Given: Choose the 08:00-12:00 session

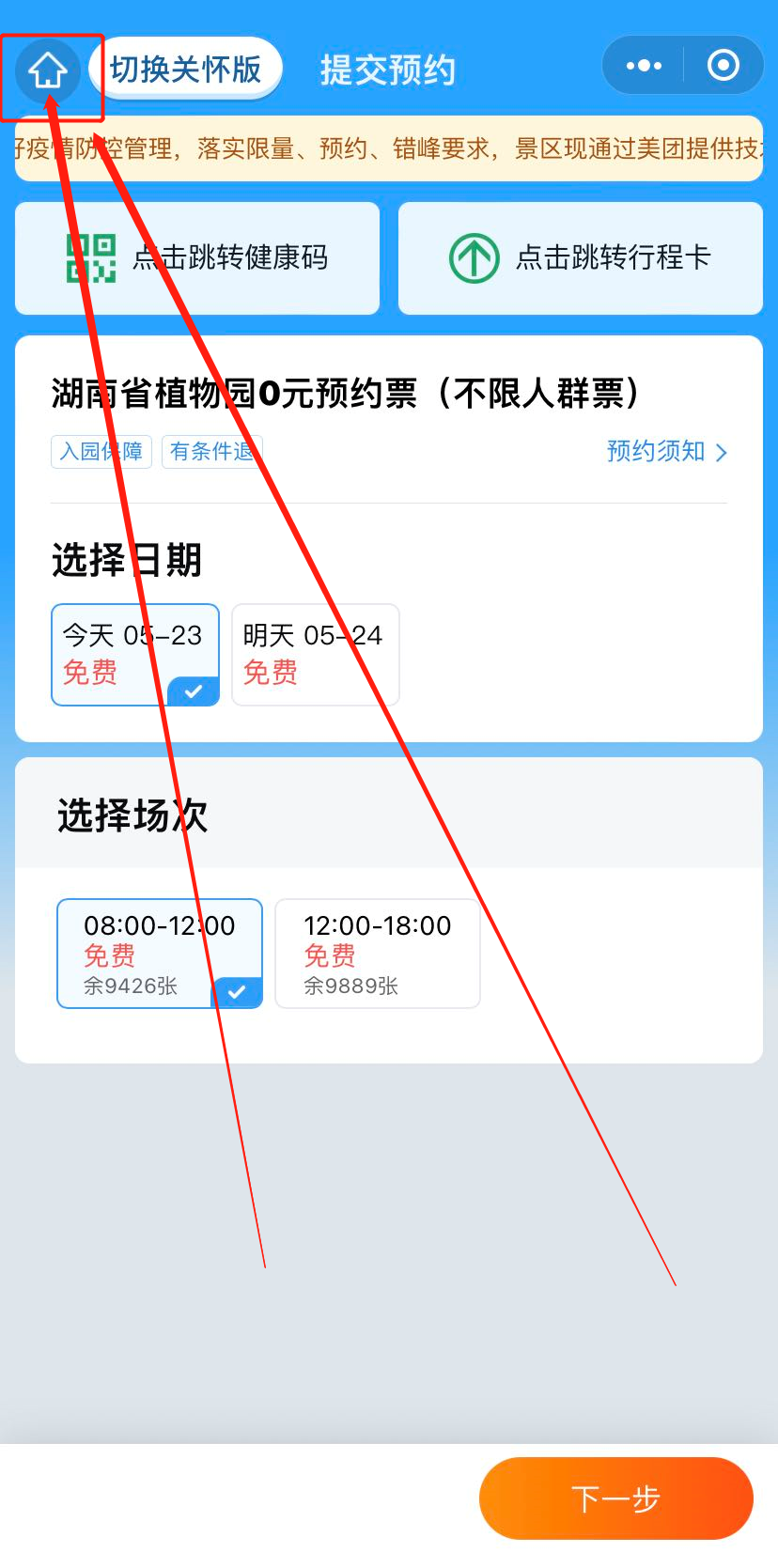Looking at the screenshot, I should click(159, 954).
